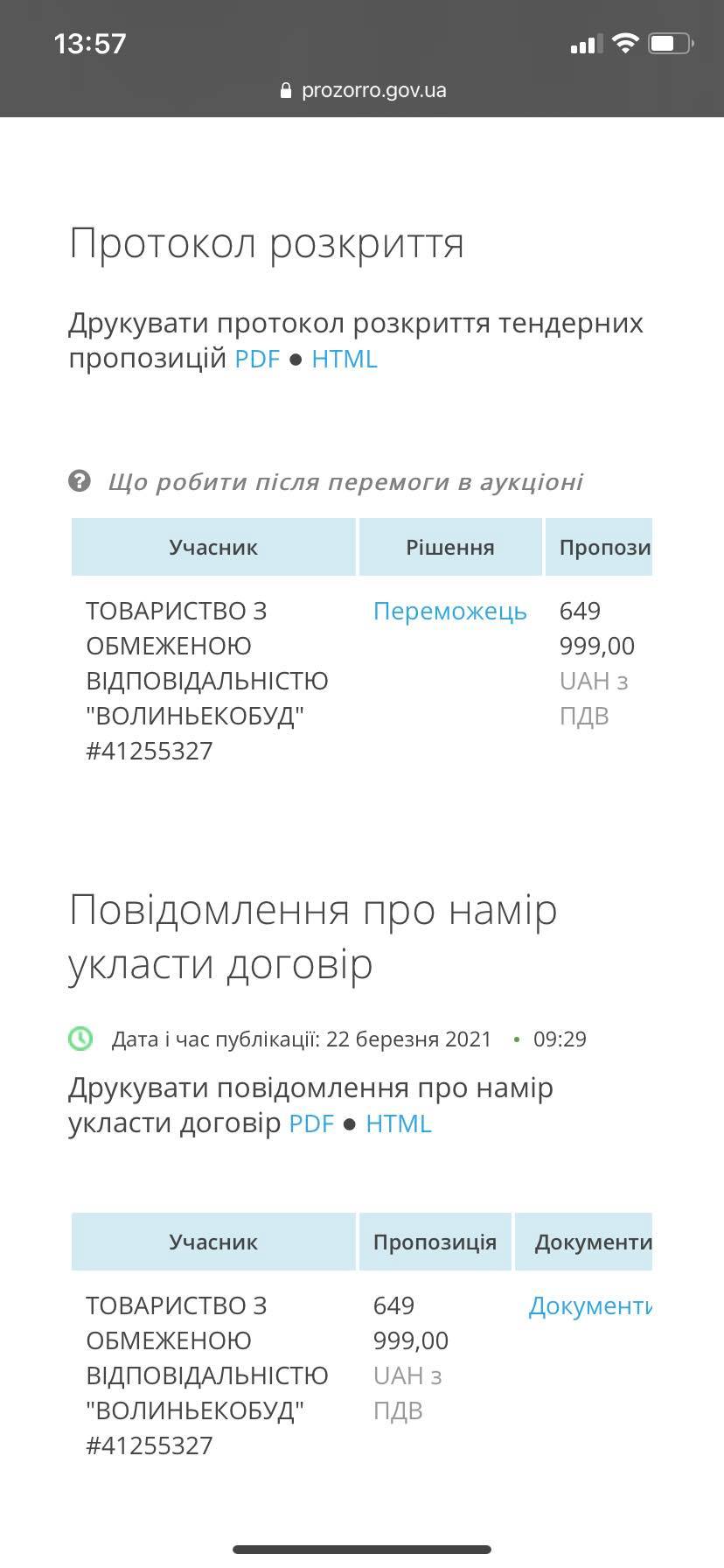The height and width of the screenshot is (1568, 724).
Task: Open PDF of the opening protocol
Action: click(257, 360)
